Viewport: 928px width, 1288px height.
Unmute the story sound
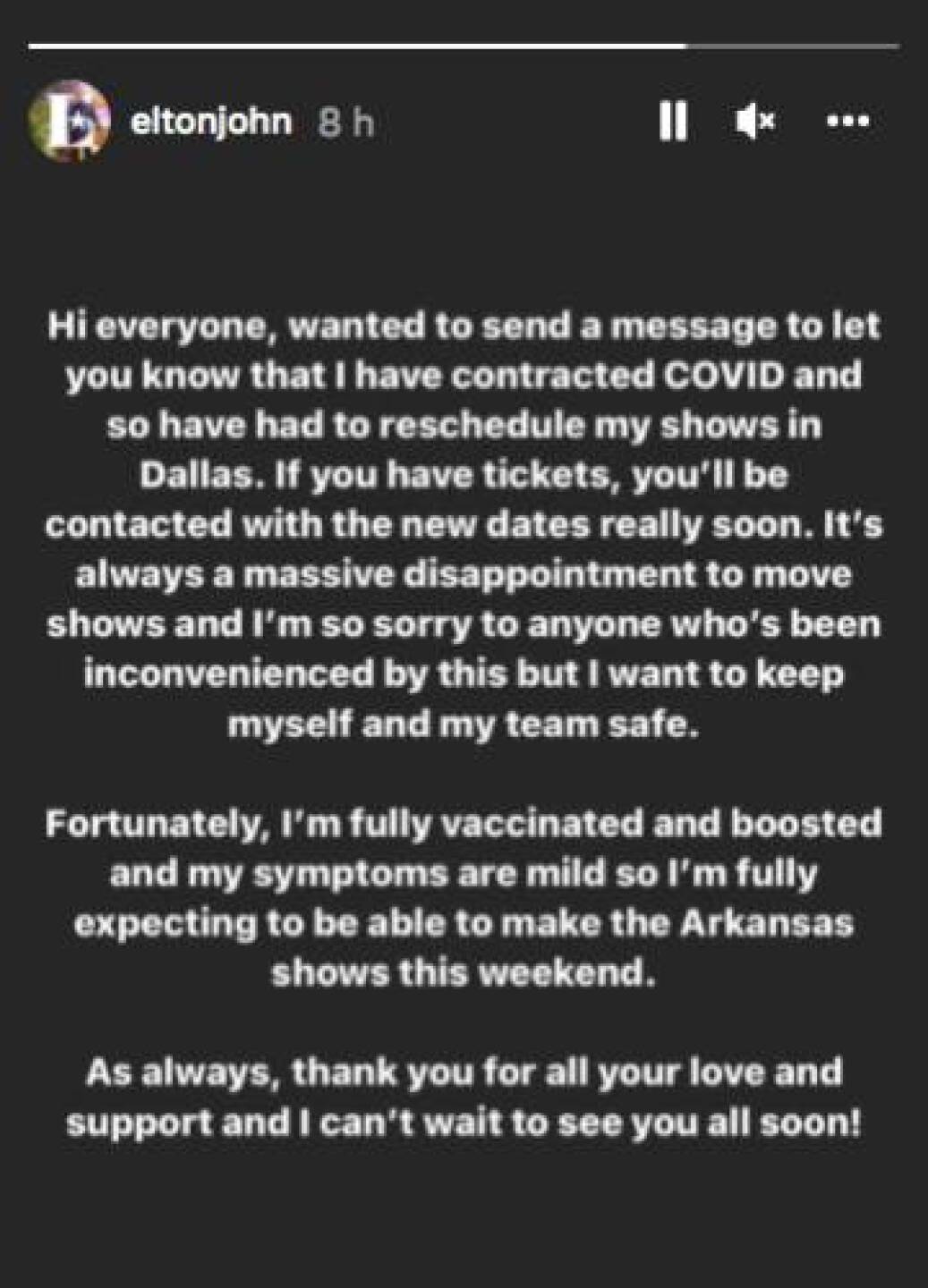coord(754,121)
